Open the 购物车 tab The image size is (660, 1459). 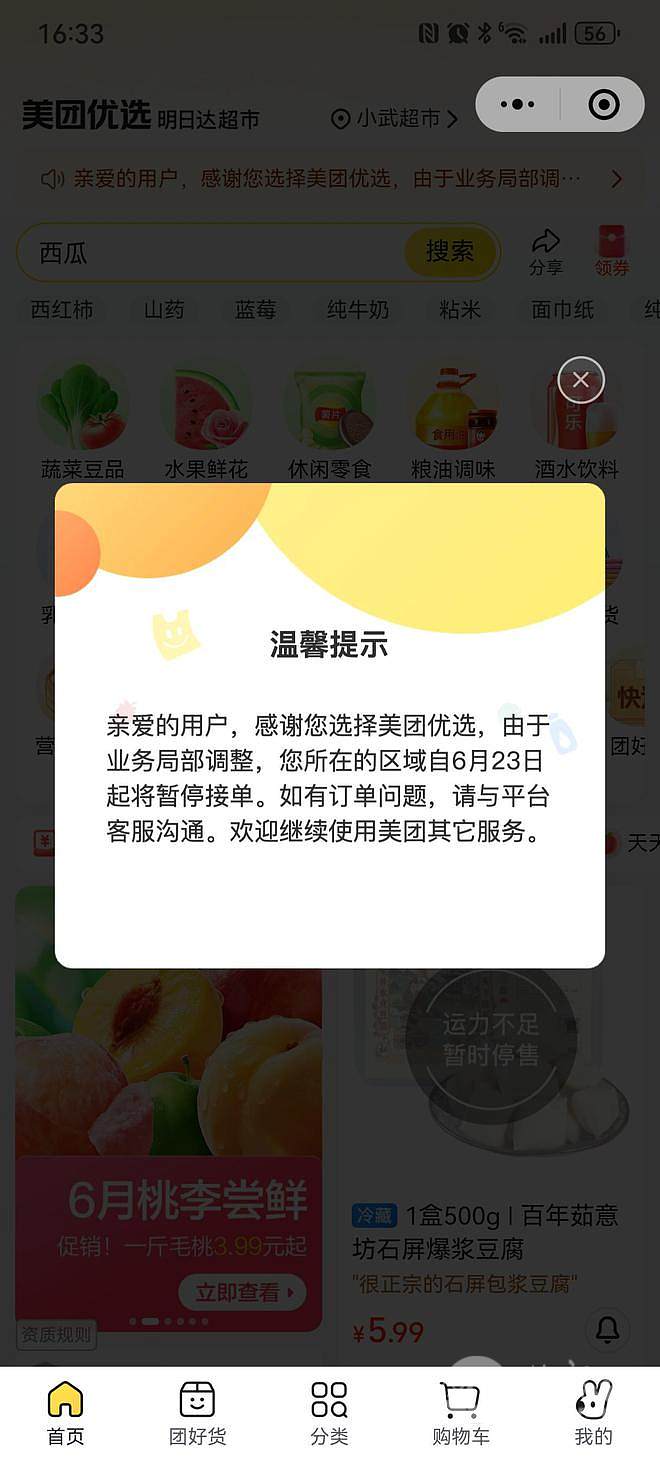460,1413
